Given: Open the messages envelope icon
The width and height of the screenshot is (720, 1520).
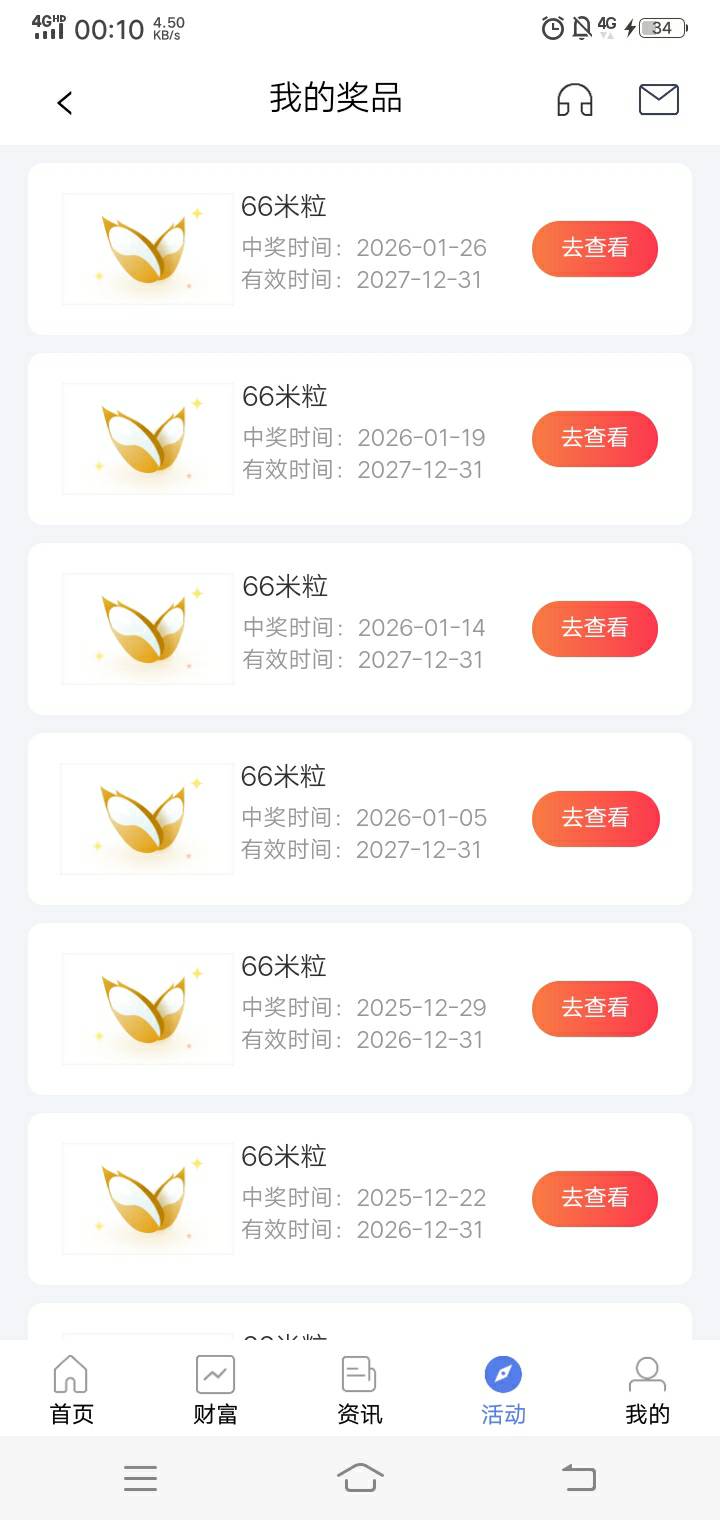Looking at the screenshot, I should pos(658,100).
